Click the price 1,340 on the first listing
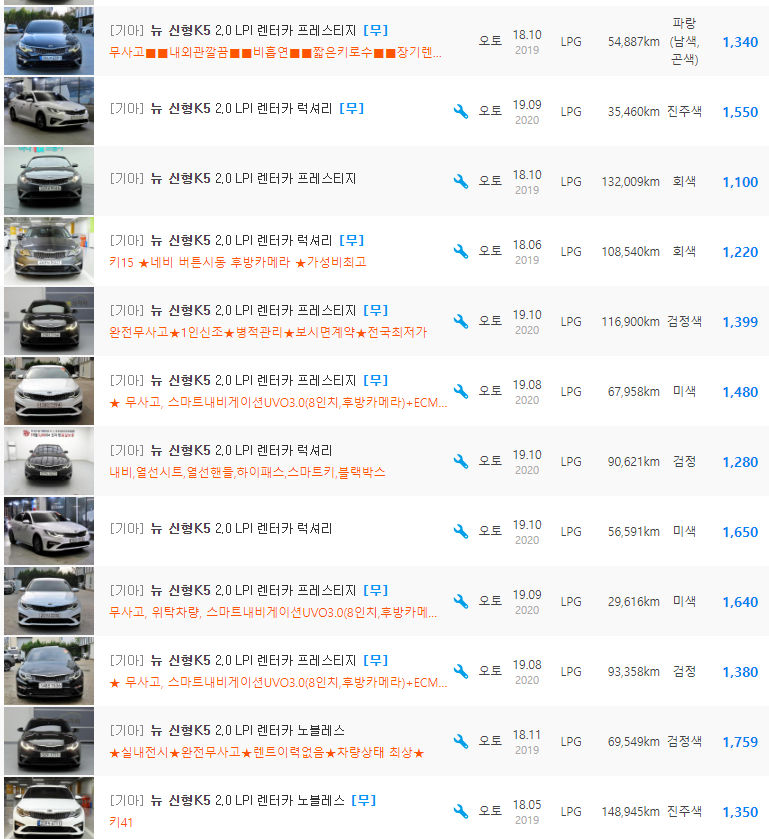Viewport: 769px width, 839px height. point(741,41)
